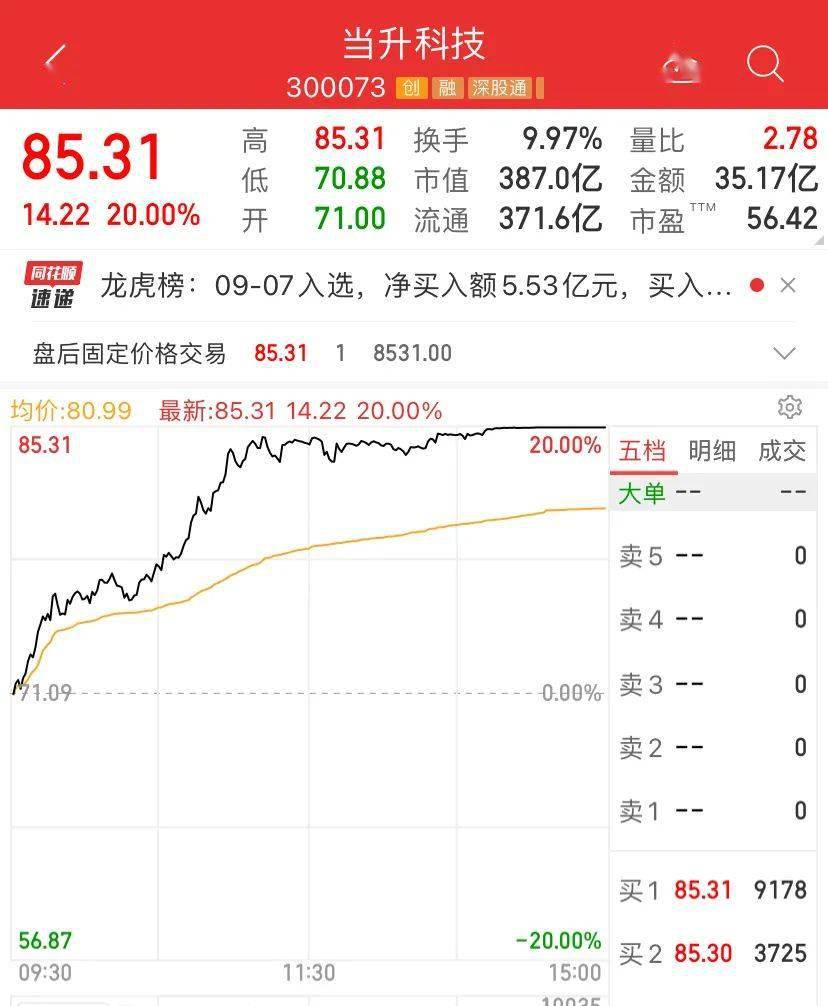Open the stock search magnifier

coord(765,63)
